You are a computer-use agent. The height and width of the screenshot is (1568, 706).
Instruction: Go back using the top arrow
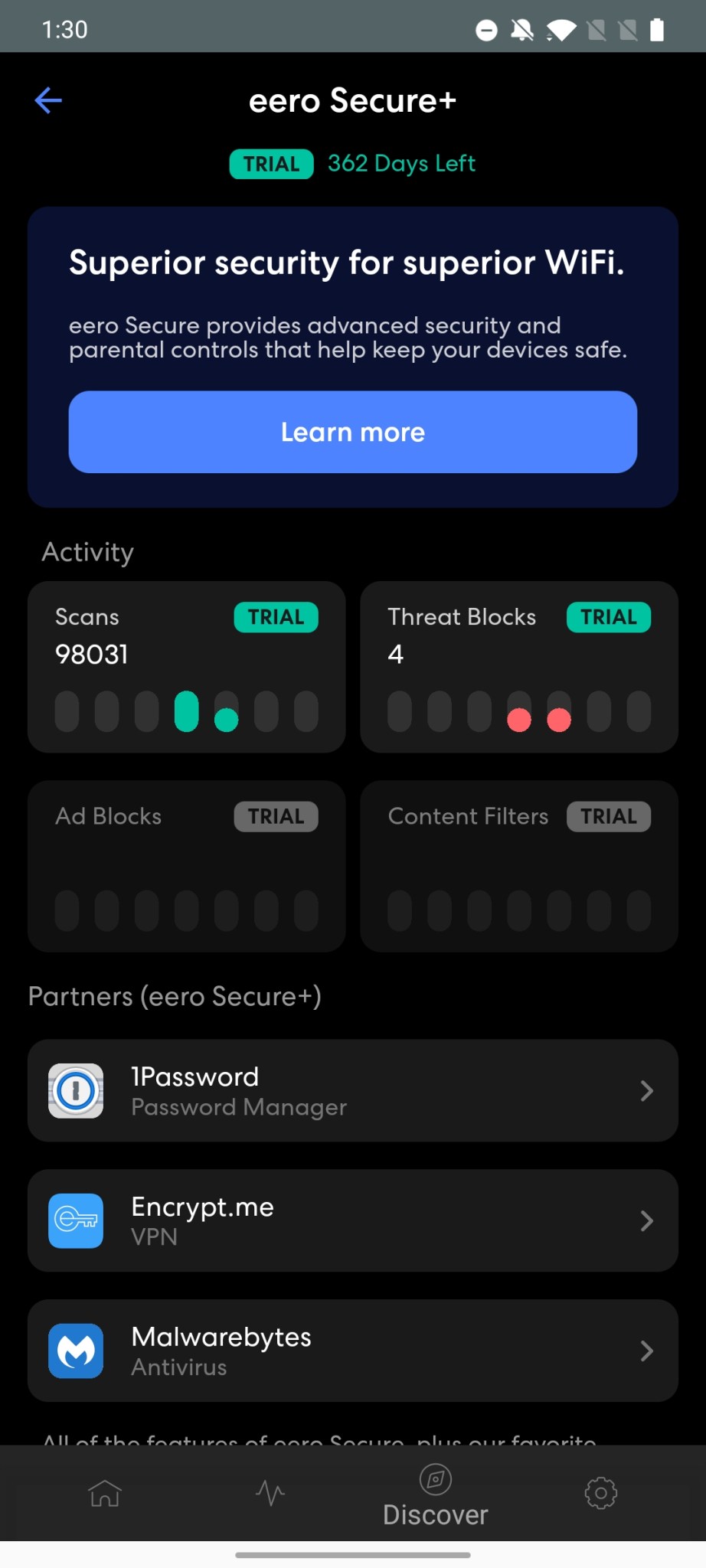pyautogui.click(x=48, y=100)
